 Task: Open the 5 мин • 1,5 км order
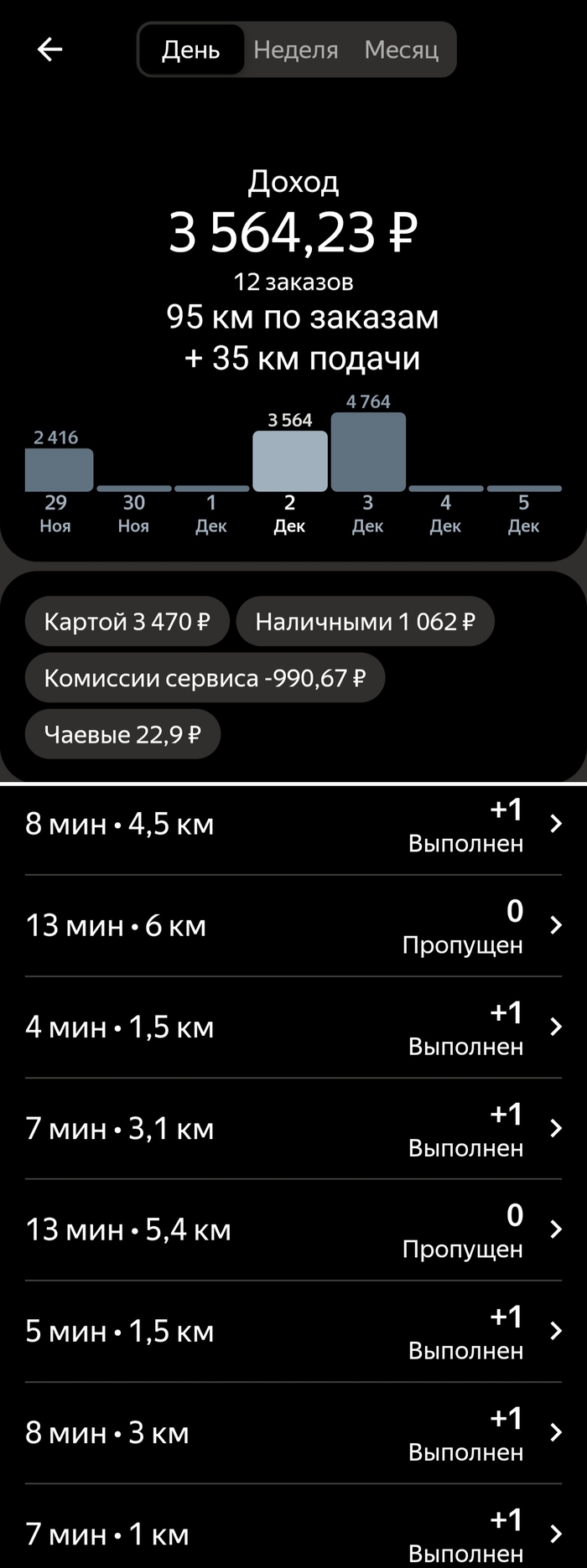tap(293, 1332)
